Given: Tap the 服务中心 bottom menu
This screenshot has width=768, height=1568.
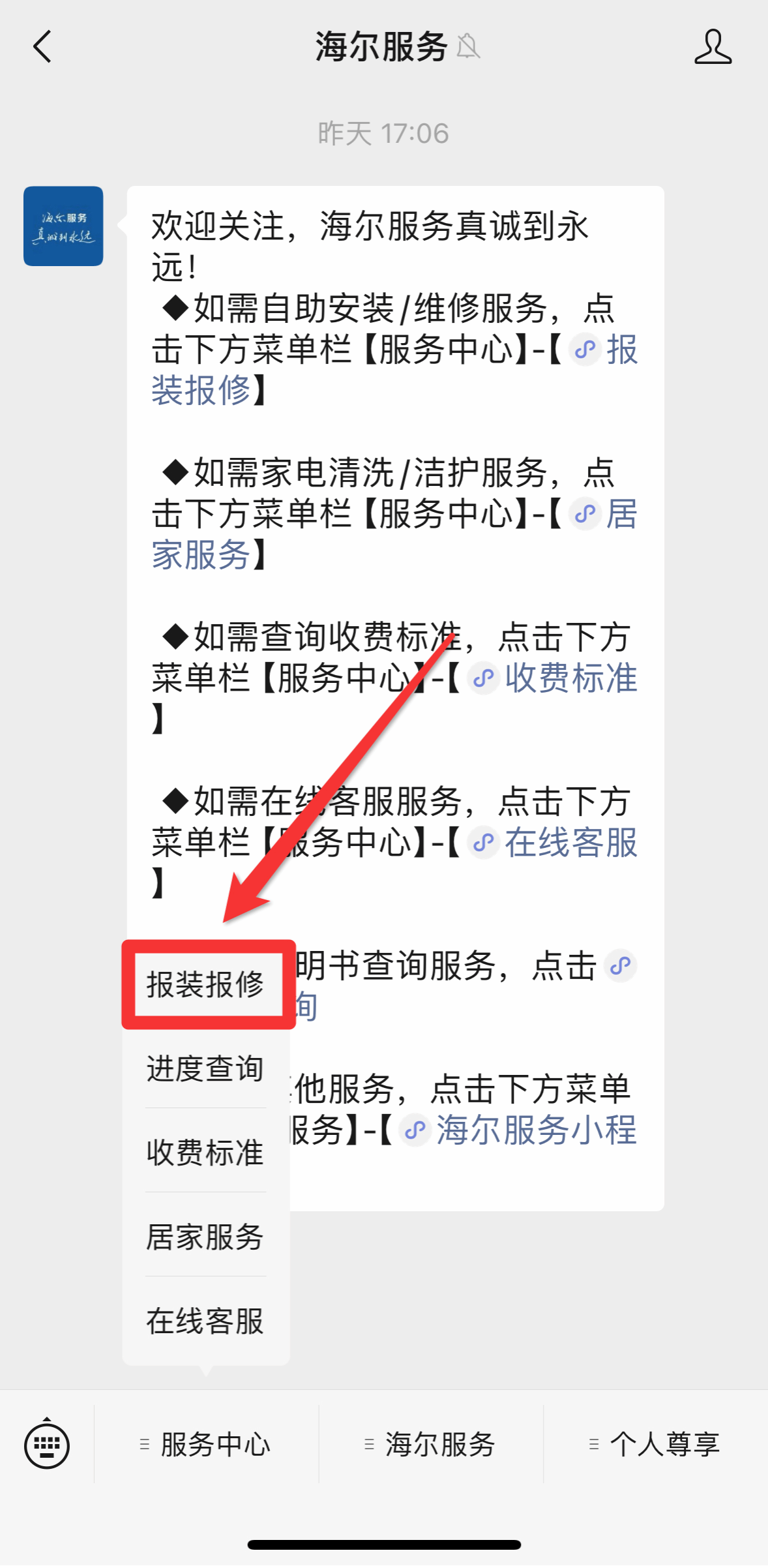Looking at the screenshot, I should click(x=207, y=1444).
